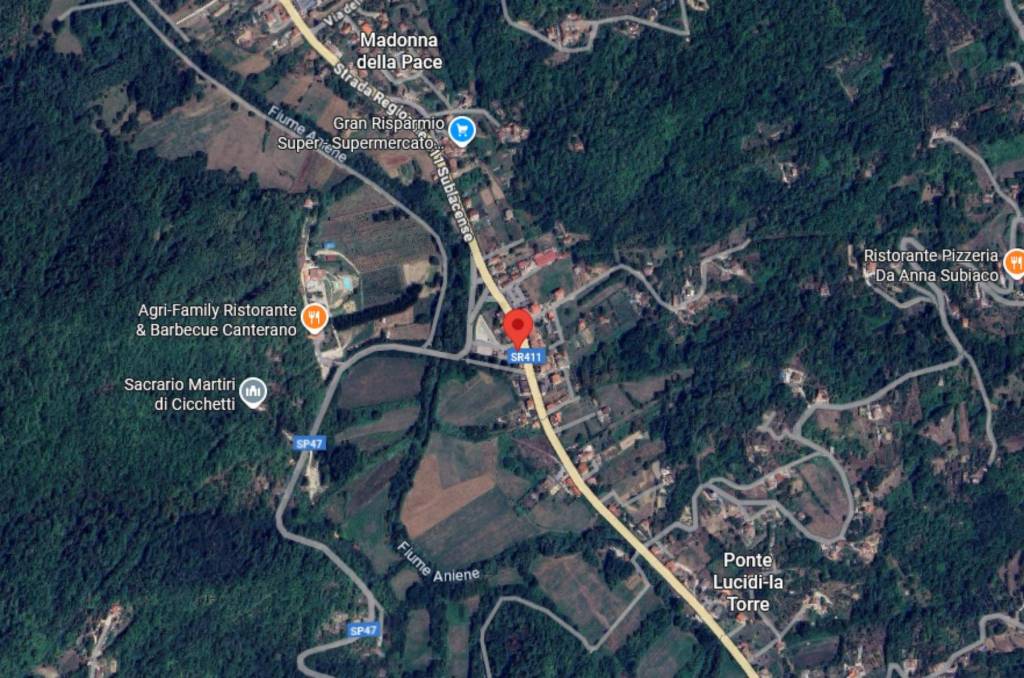Select the Agri-Family Ristorante & Barbecue marker
Viewport: 1024px width, 678px height.
pyautogui.click(x=315, y=319)
